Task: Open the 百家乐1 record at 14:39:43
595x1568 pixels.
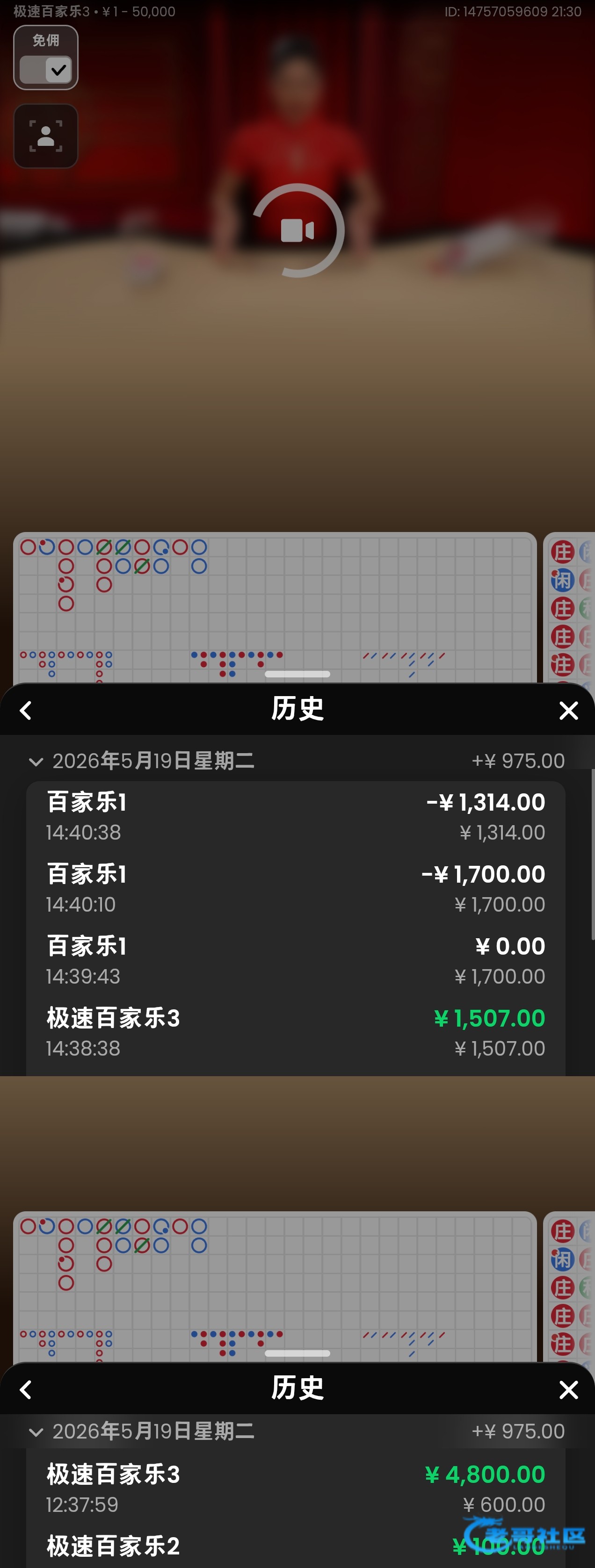Action: click(x=296, y=961)
